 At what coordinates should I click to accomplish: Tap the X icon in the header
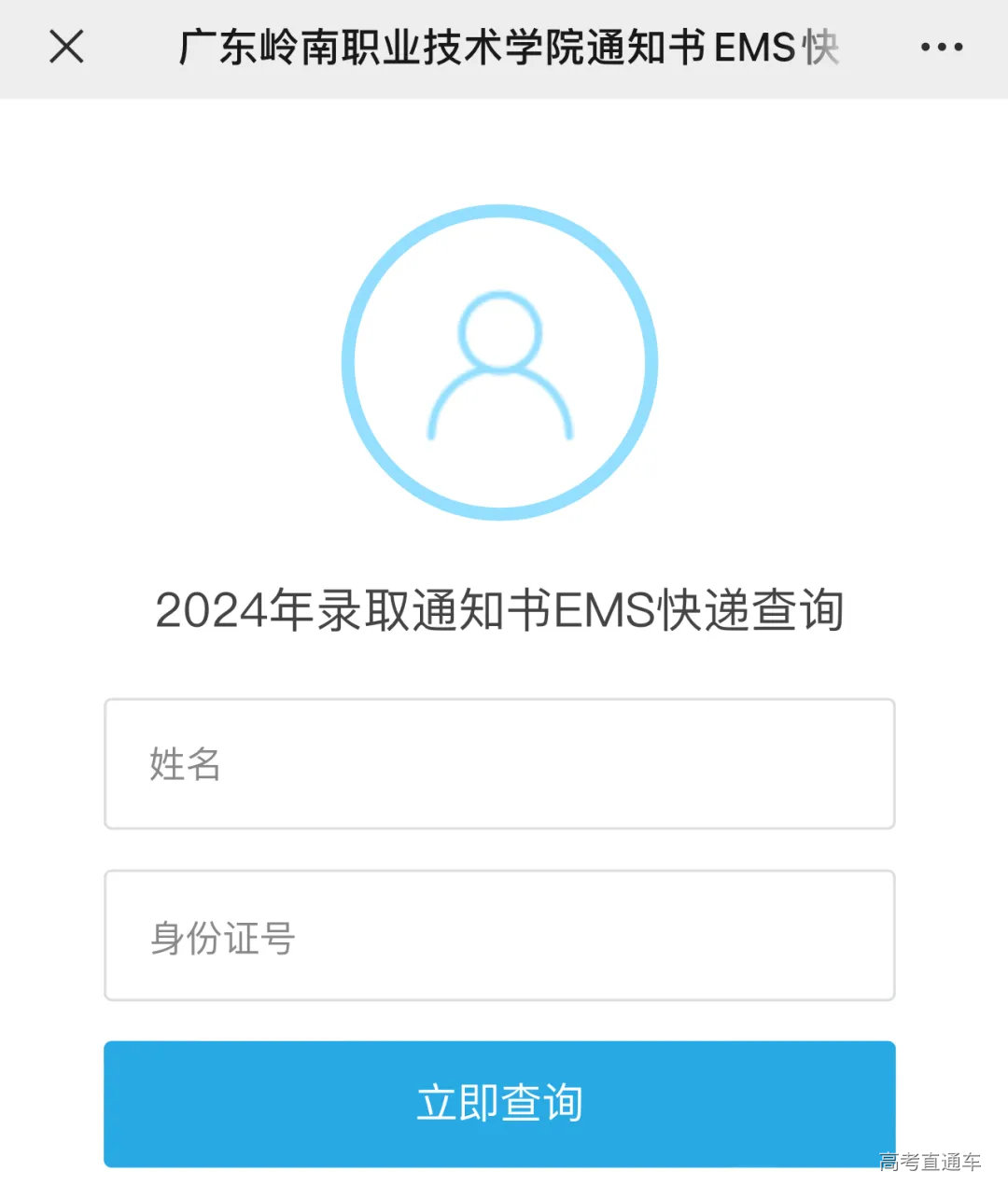65,49
